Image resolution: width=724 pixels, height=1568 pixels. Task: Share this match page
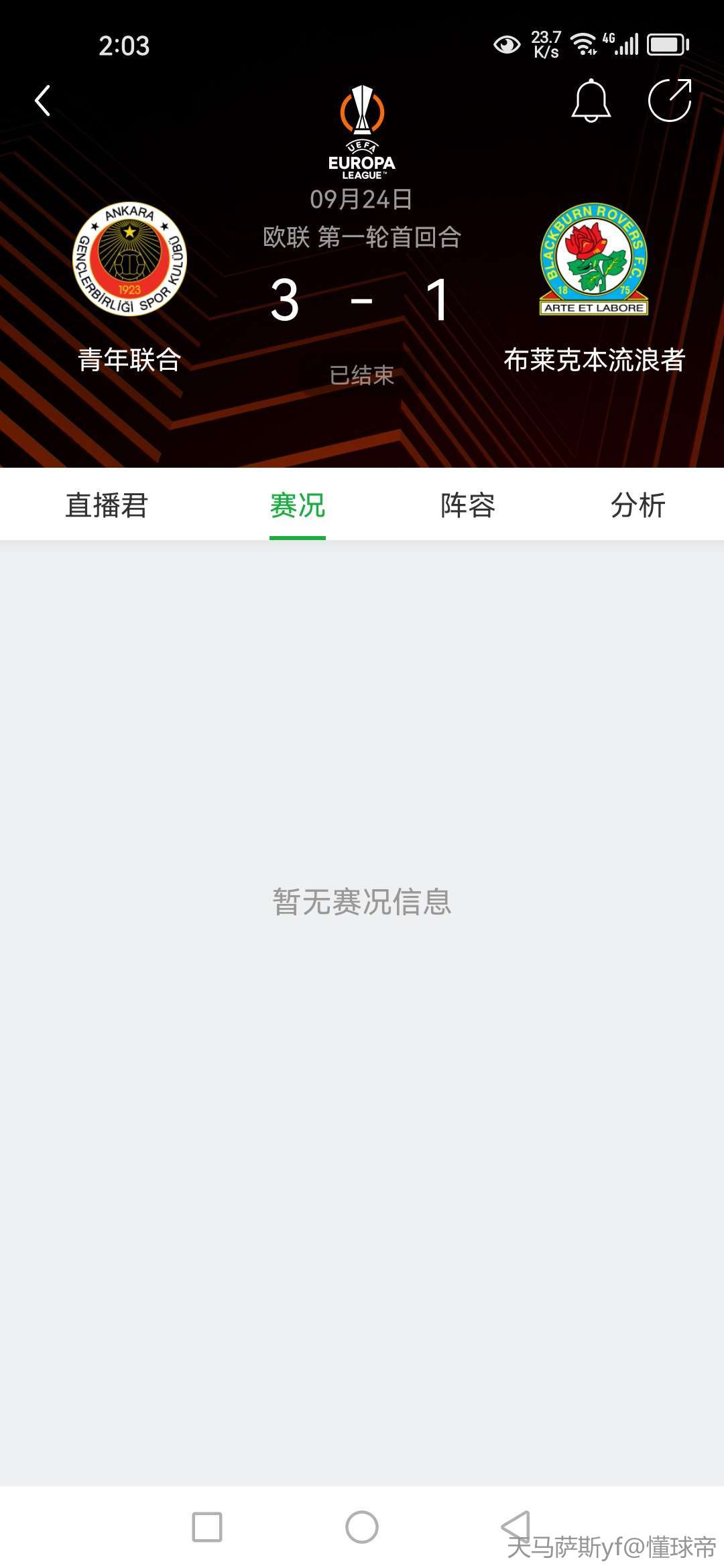coord(670,101)
